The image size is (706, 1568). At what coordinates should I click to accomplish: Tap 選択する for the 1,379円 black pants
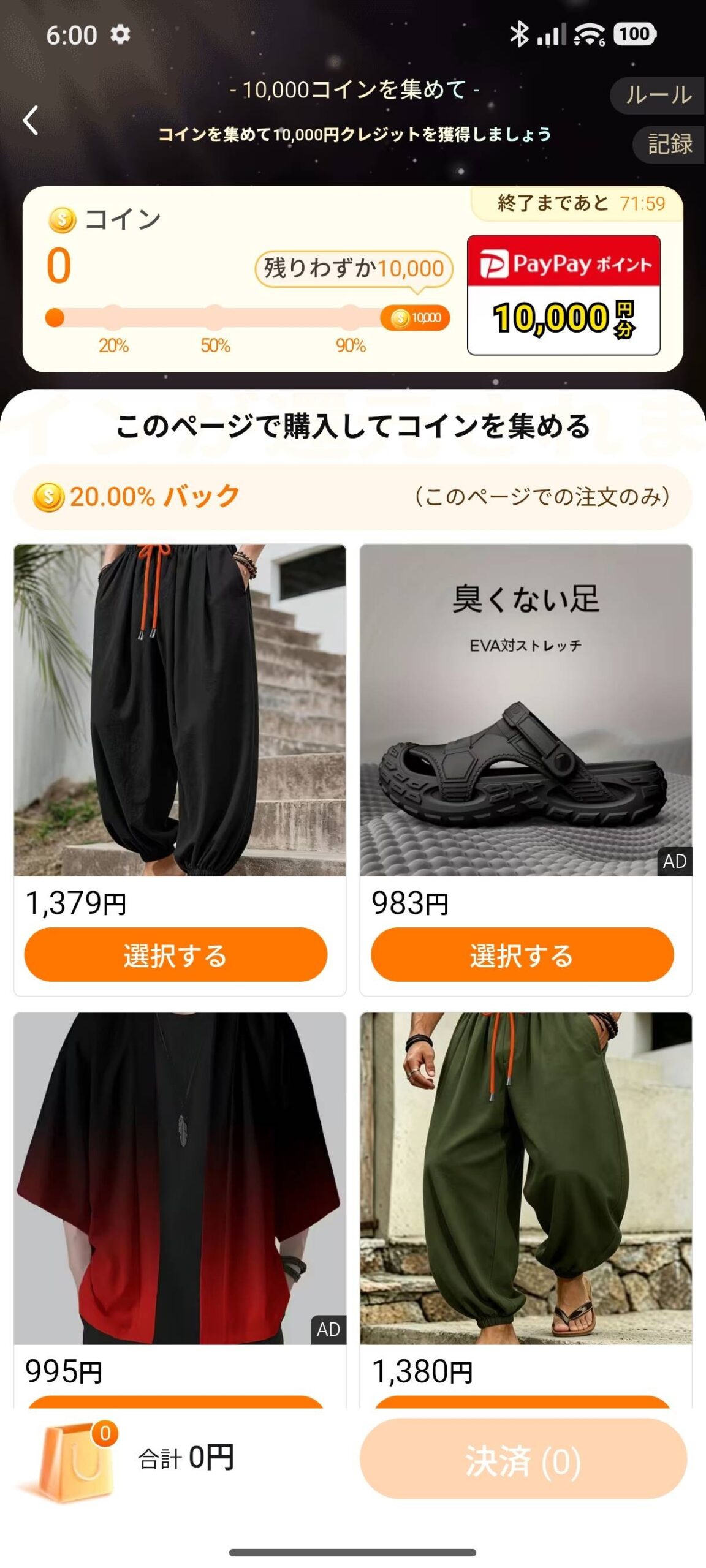[x=176, y=954]
